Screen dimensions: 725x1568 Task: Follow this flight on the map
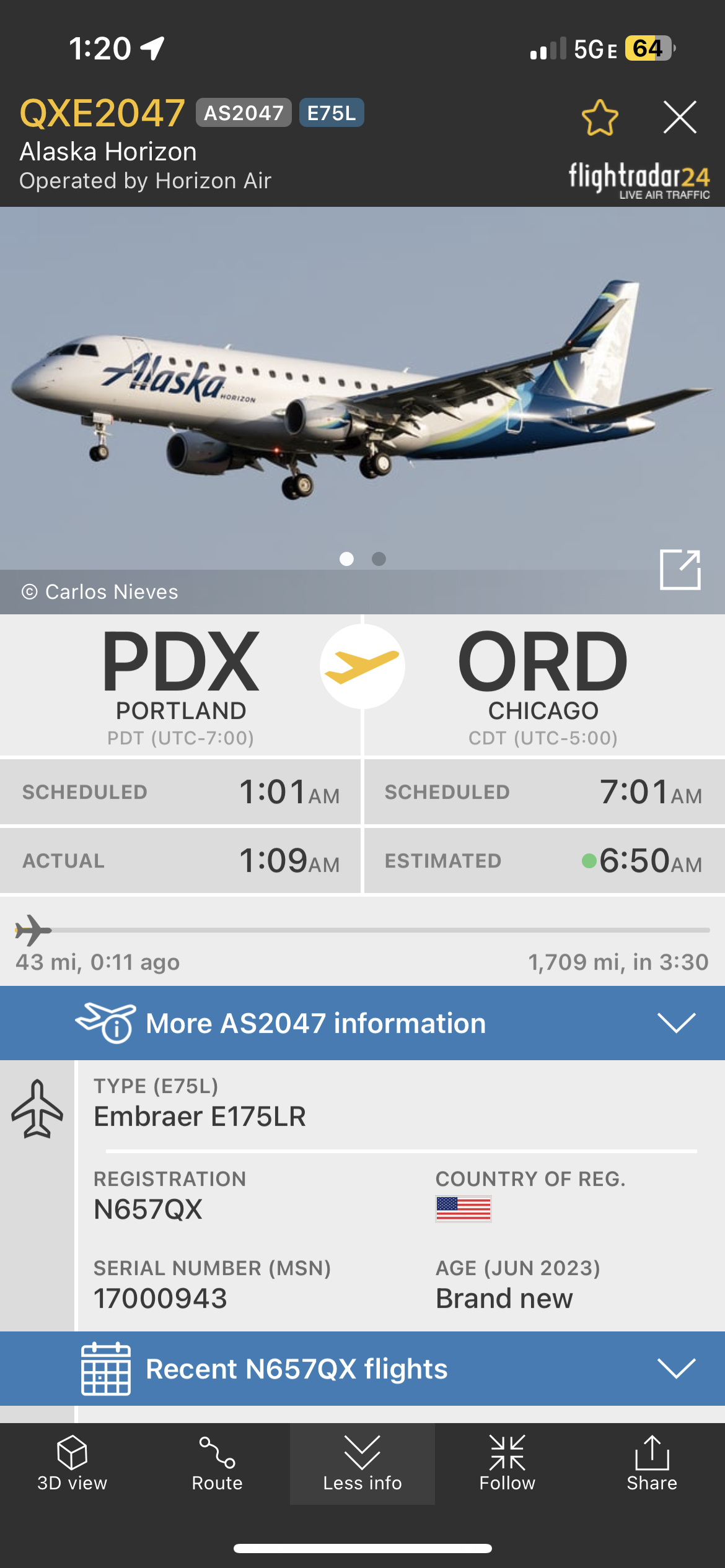[507, 1464]
